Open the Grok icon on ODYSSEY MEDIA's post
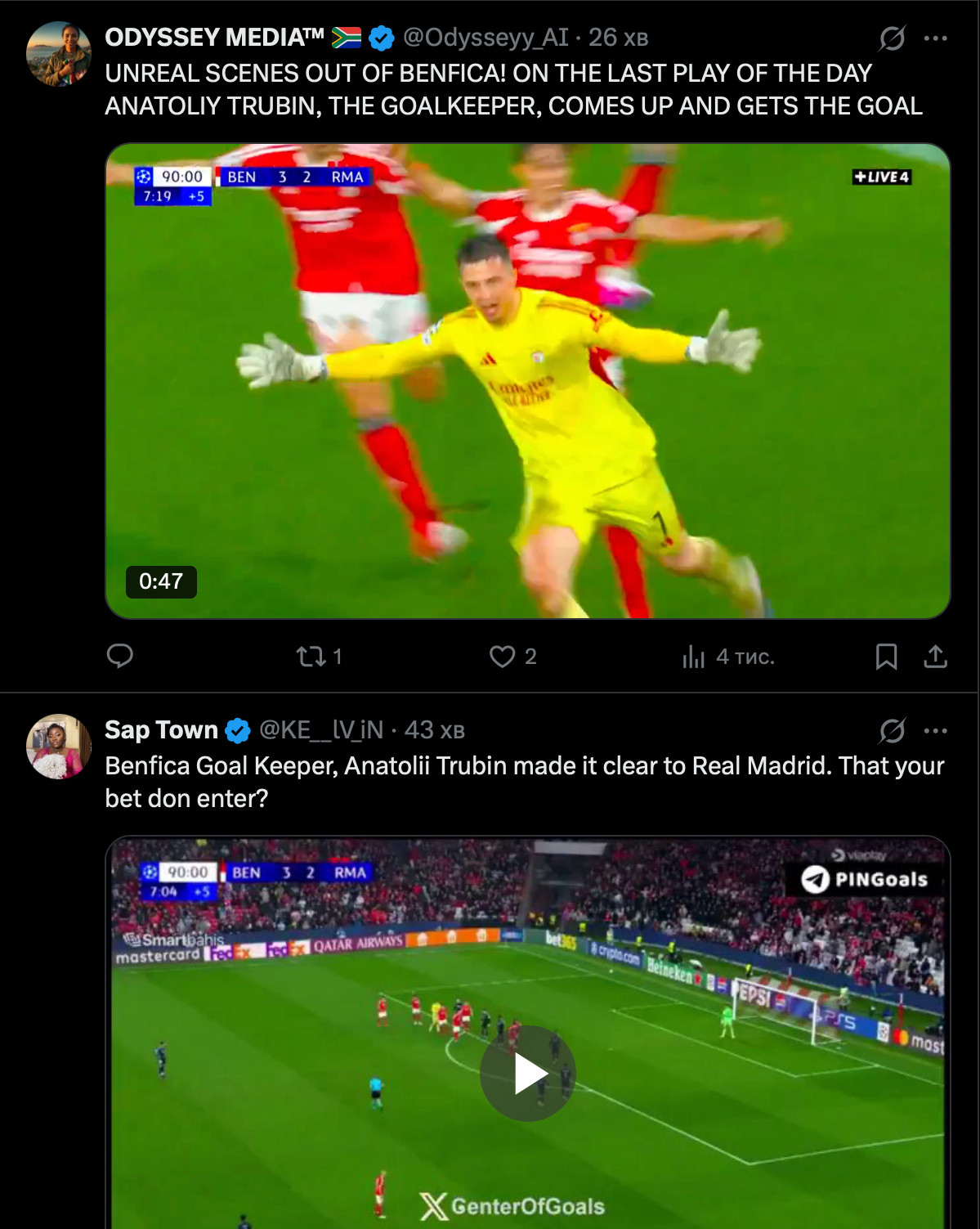The width and height of the screenshot is (980, 1229). 892,38
